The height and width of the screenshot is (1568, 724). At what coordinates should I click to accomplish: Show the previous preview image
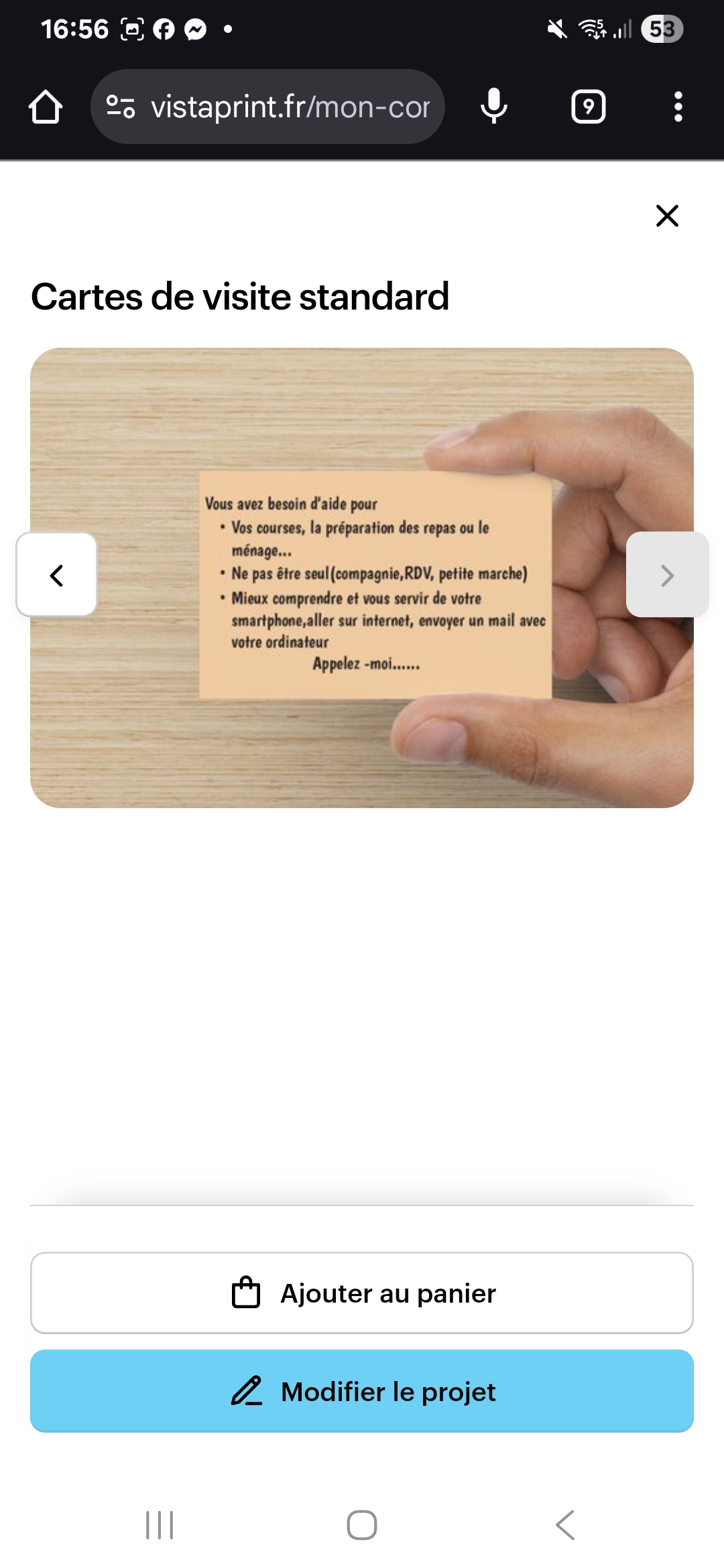click(x=57, y=575)
